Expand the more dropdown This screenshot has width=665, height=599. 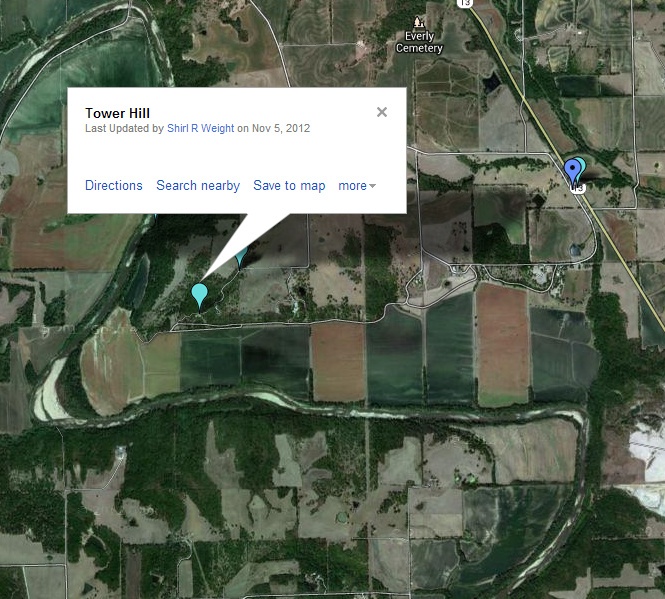tap(357, 186)
